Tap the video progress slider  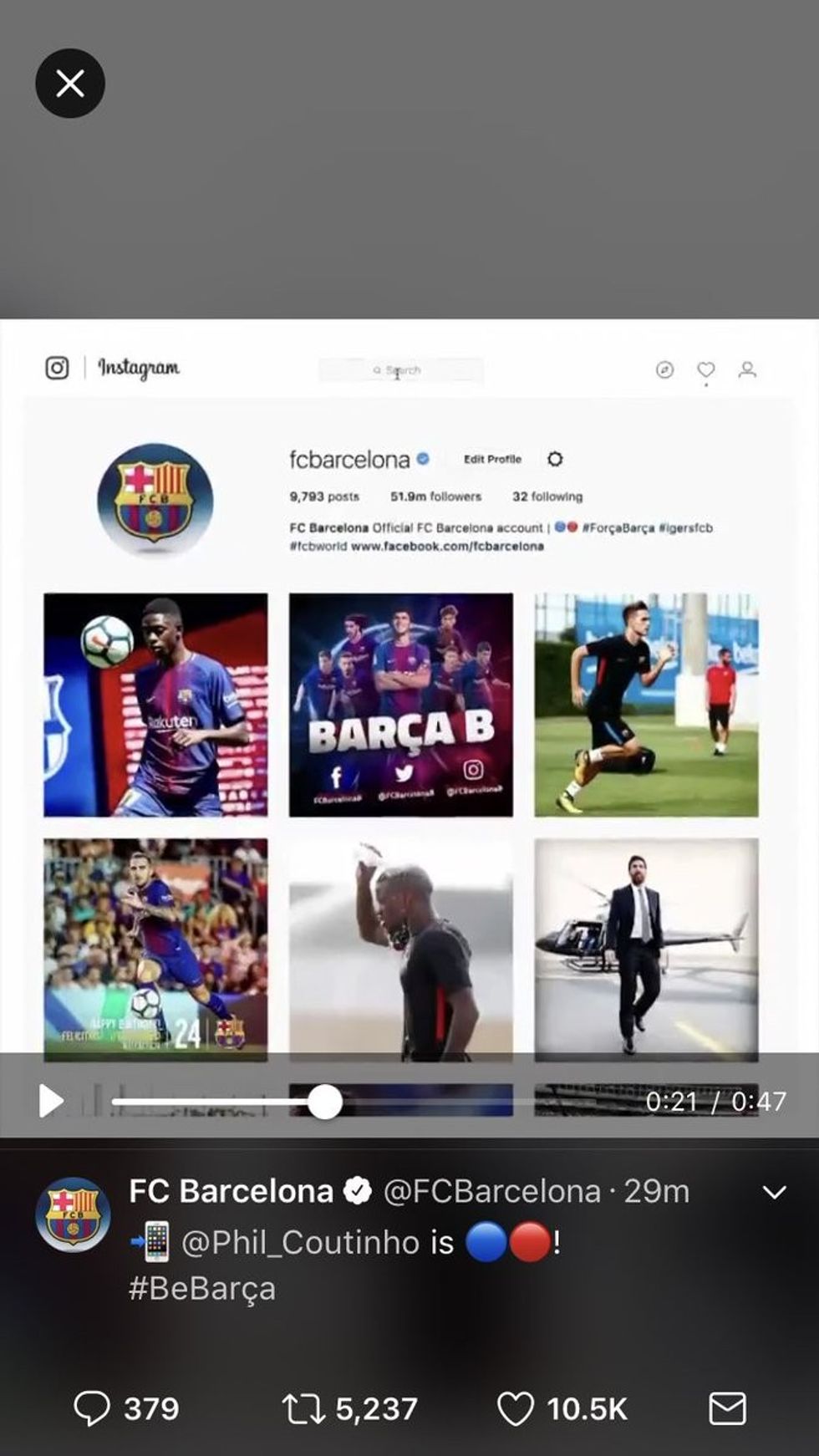325,1102
